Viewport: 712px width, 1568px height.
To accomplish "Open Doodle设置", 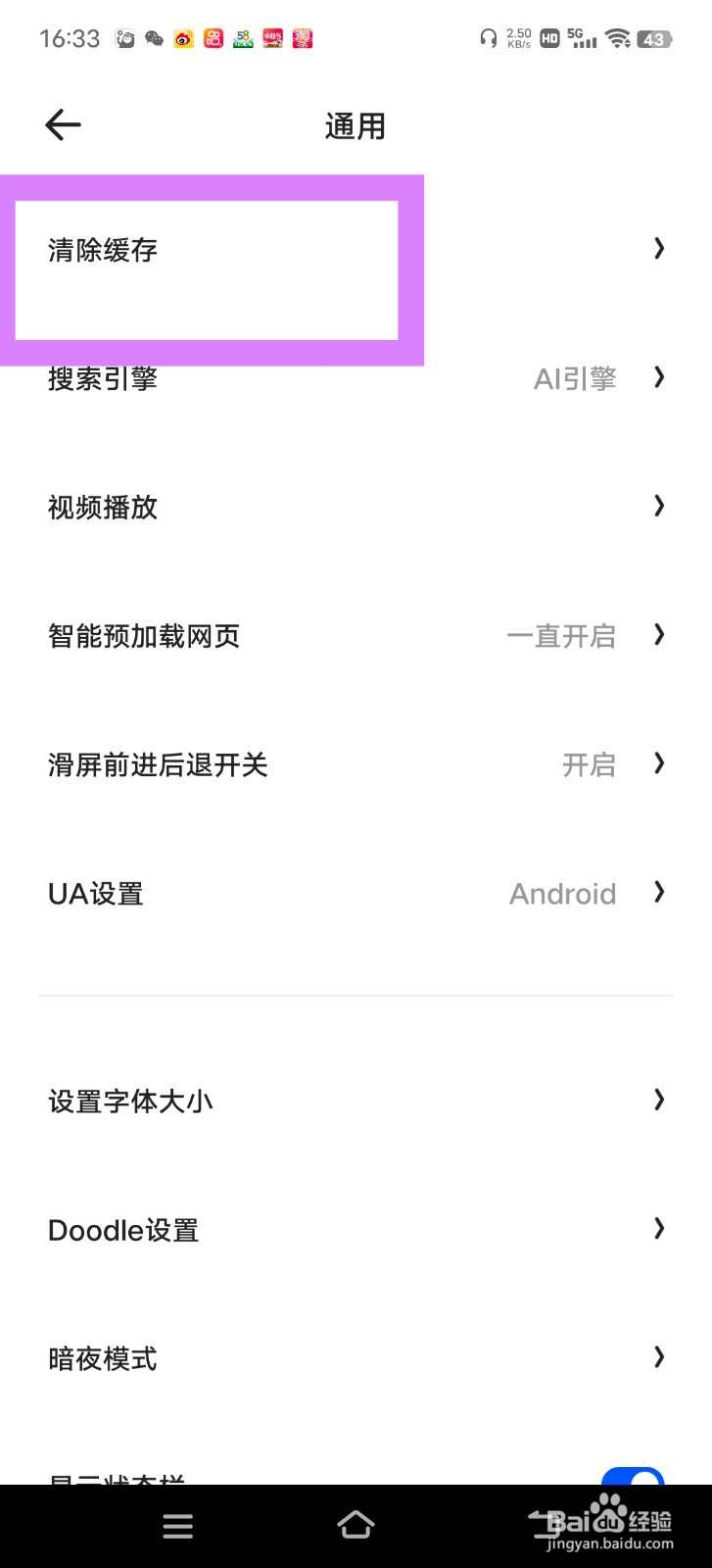I will click(x=356, y=1230).
